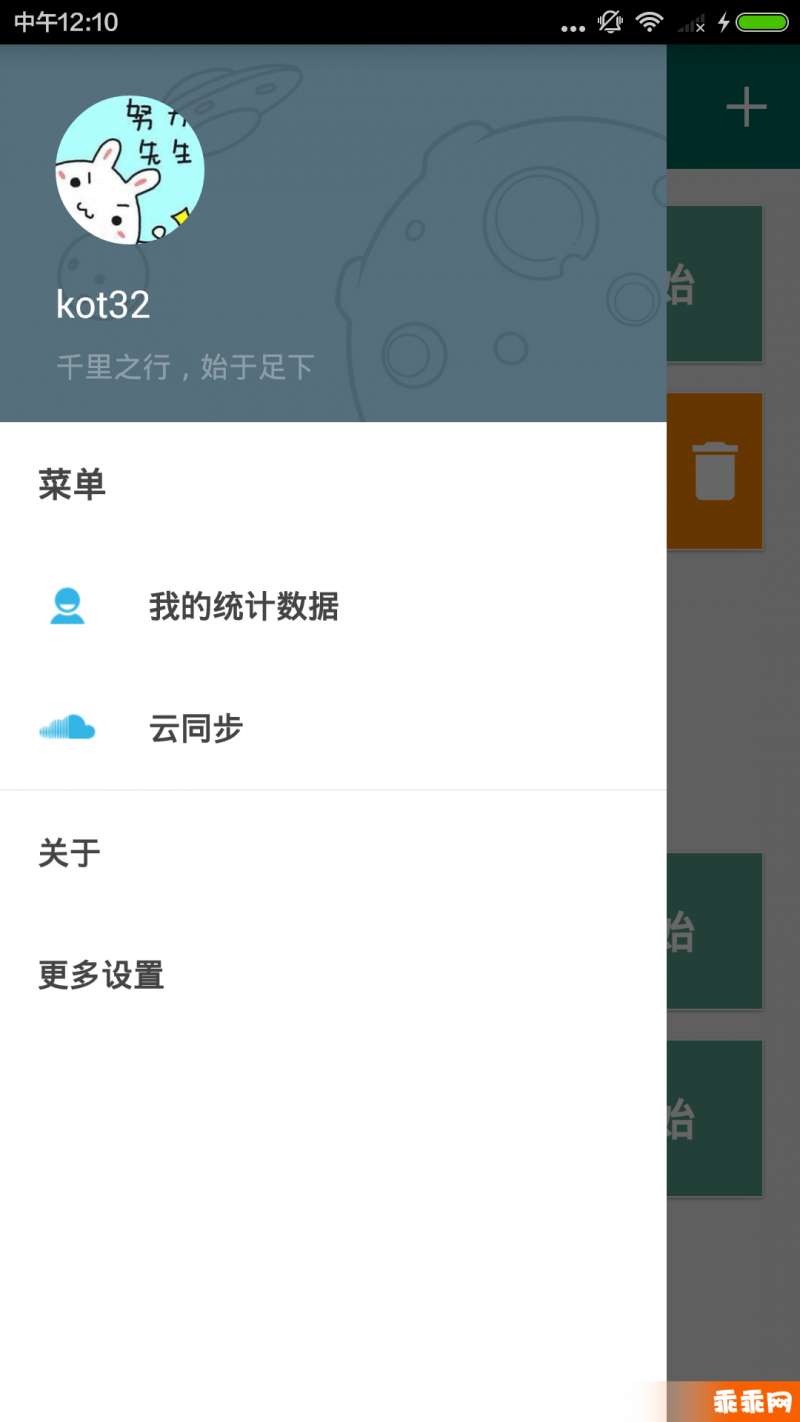Open 关于 from the drawer
The image size is (800, 1422).
(x=68, y=851)
